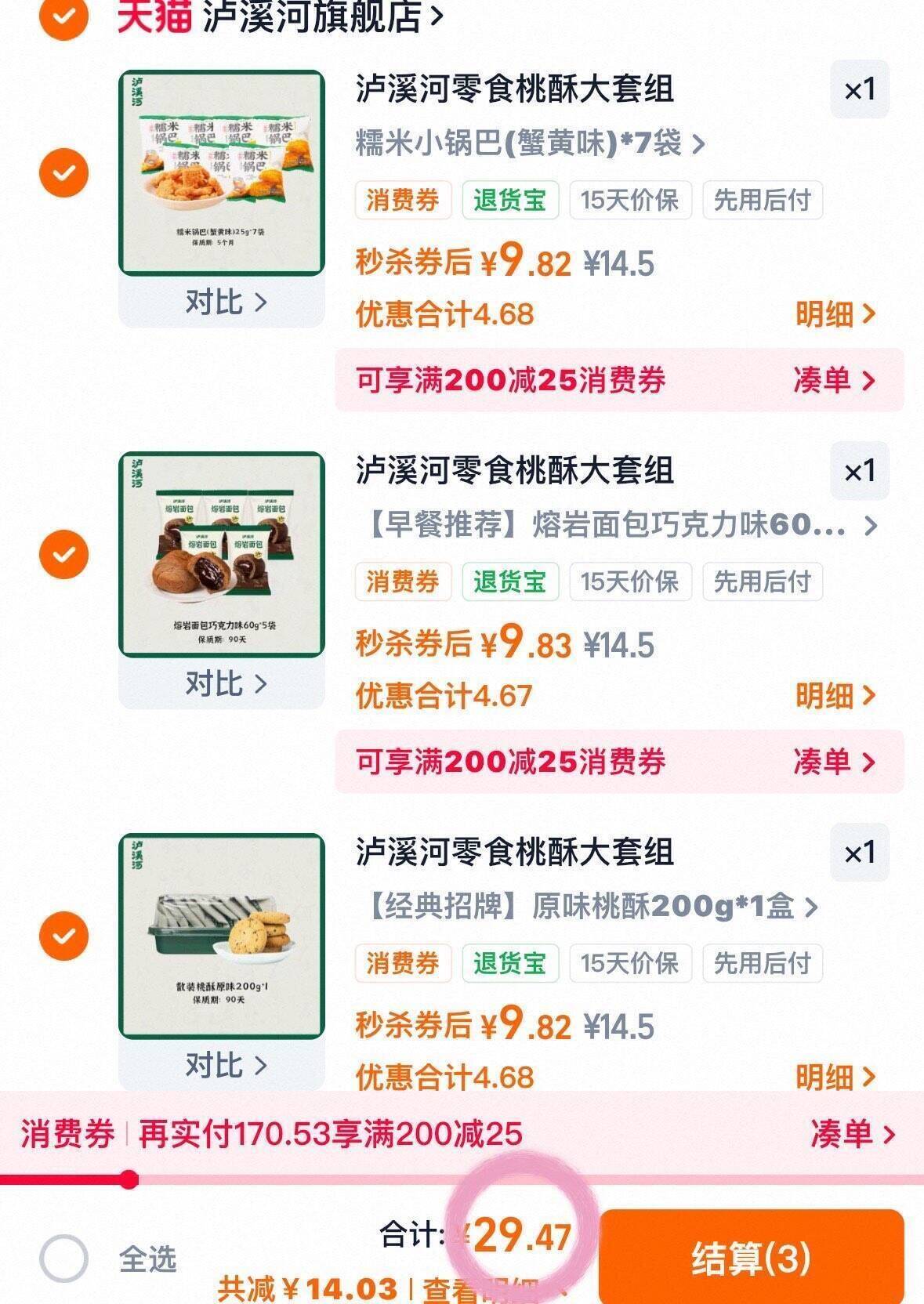
Task: Deselect the 原味桃酥 item checkbox
Action: pos(64,936)
